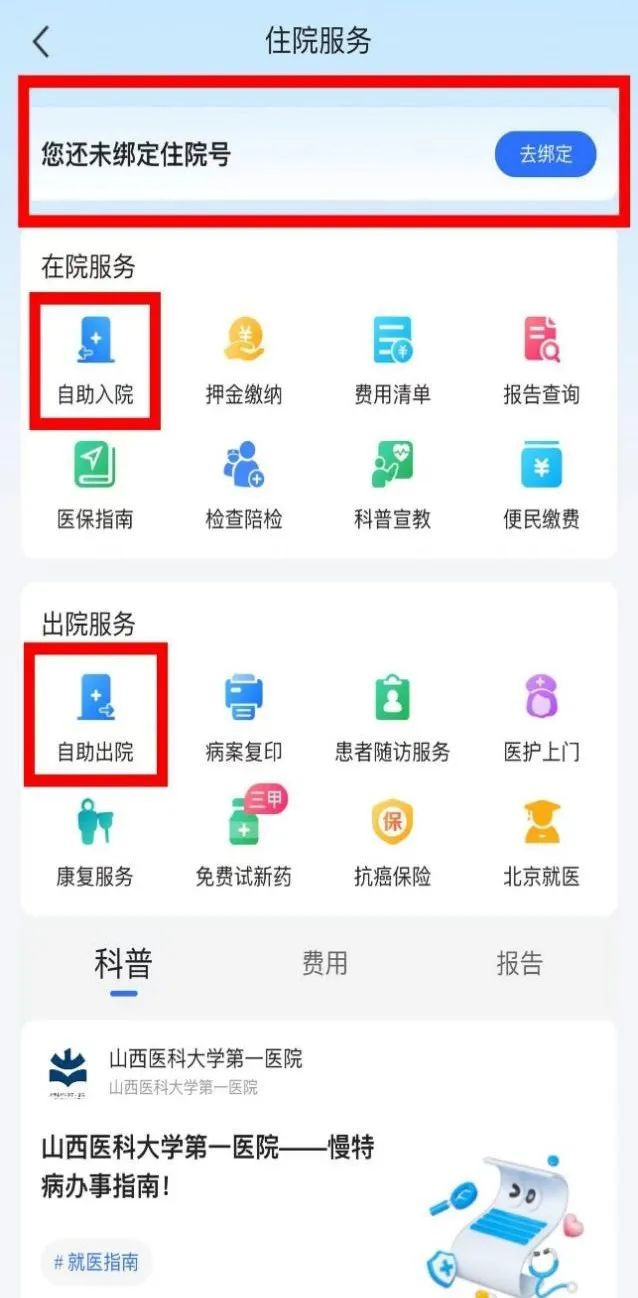638x1298 pixels.
Task: Open 患者随访服务
Action: pos(392,718)
